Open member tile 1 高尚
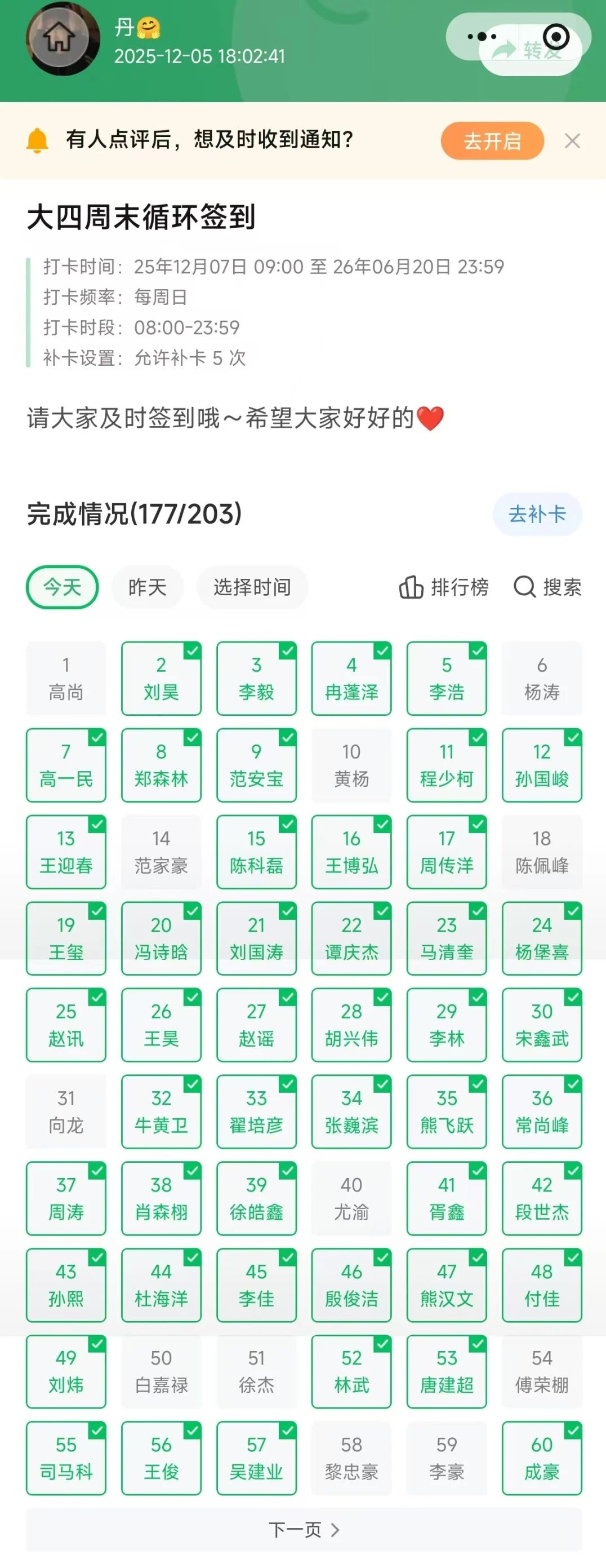Screen dimensions: 606x1568 pyautogui.click(x=66, y=679)
